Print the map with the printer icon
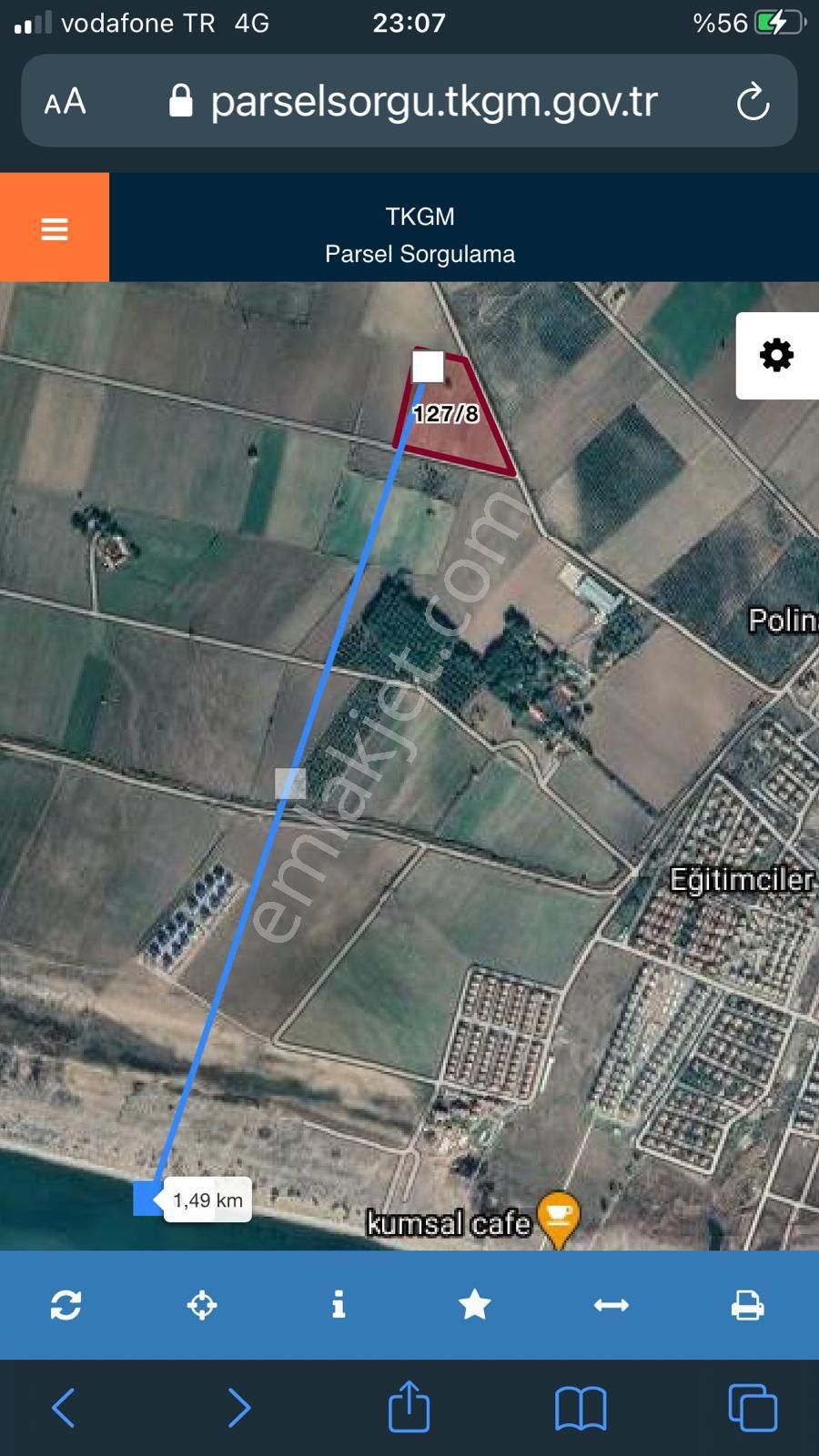Viewport: 819px width, 1456px height. pos(747,1305)
